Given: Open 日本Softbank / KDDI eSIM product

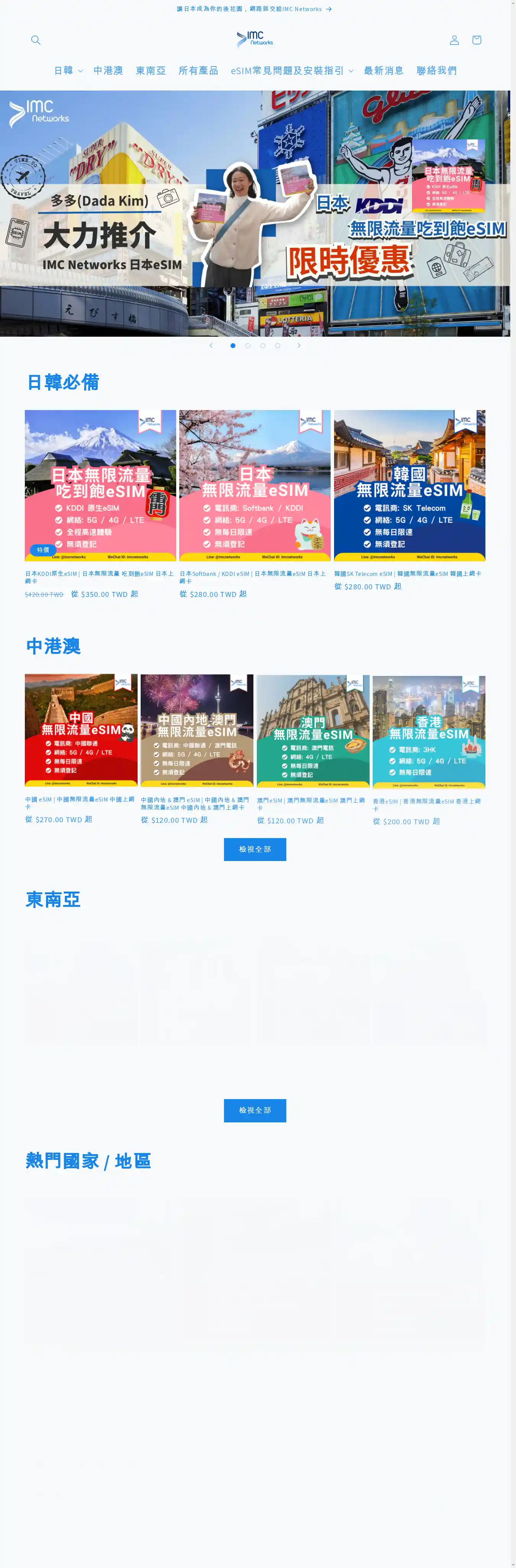Looking at the screenshot, I should (254, 485).
